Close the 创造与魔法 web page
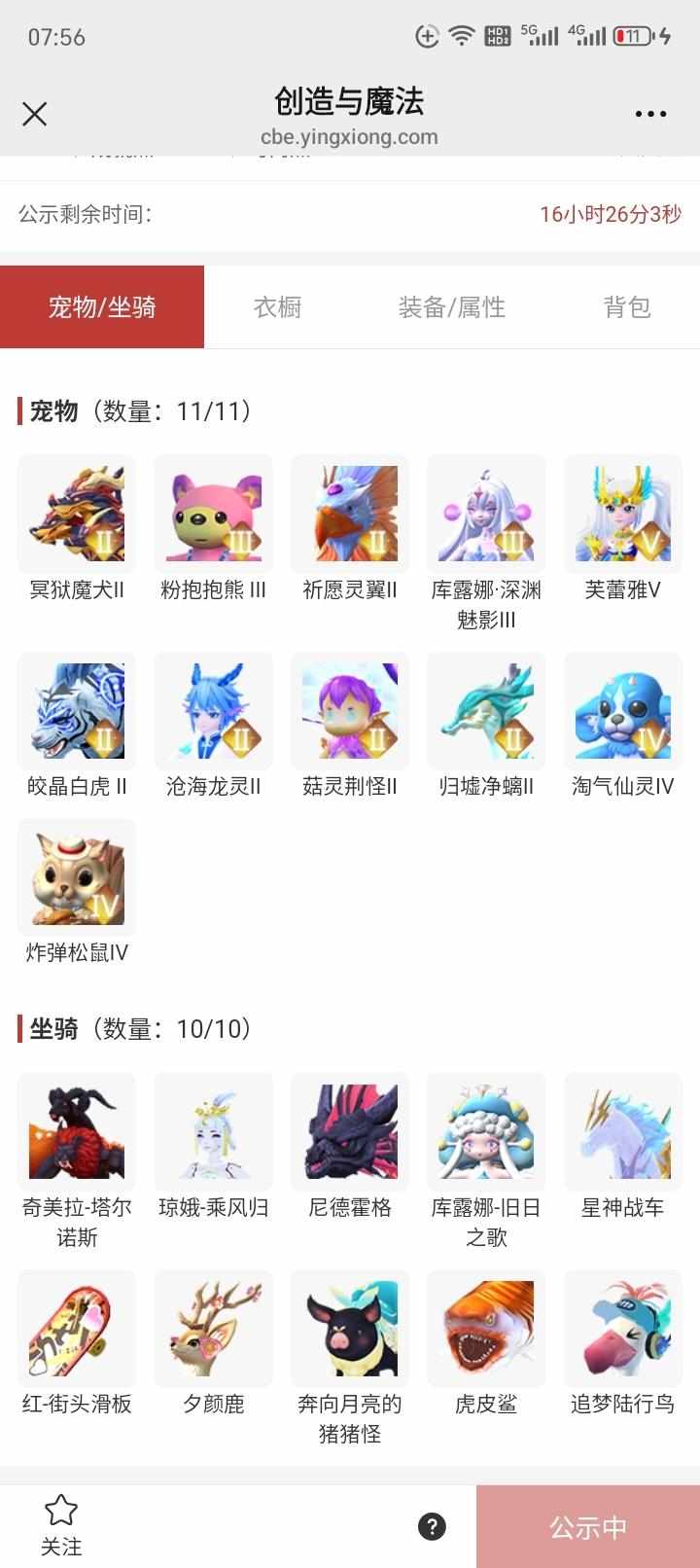This screenshot has height=1568, width=700. tap(35, 115)
